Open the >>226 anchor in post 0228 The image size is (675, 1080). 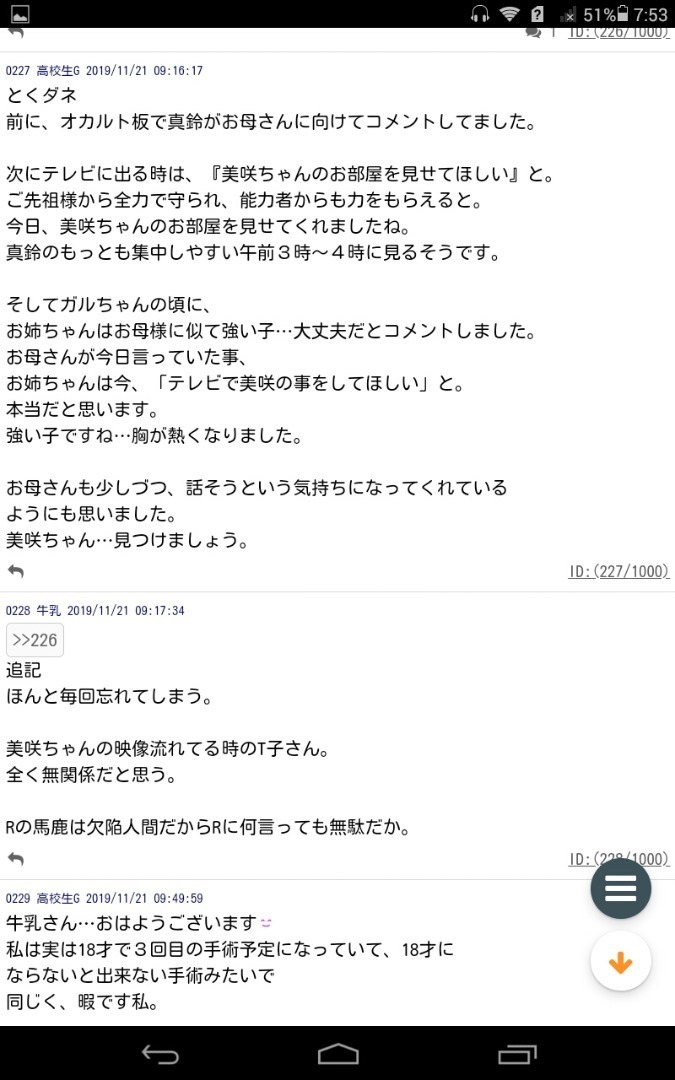pyautogui.click(x=34, y=640)
